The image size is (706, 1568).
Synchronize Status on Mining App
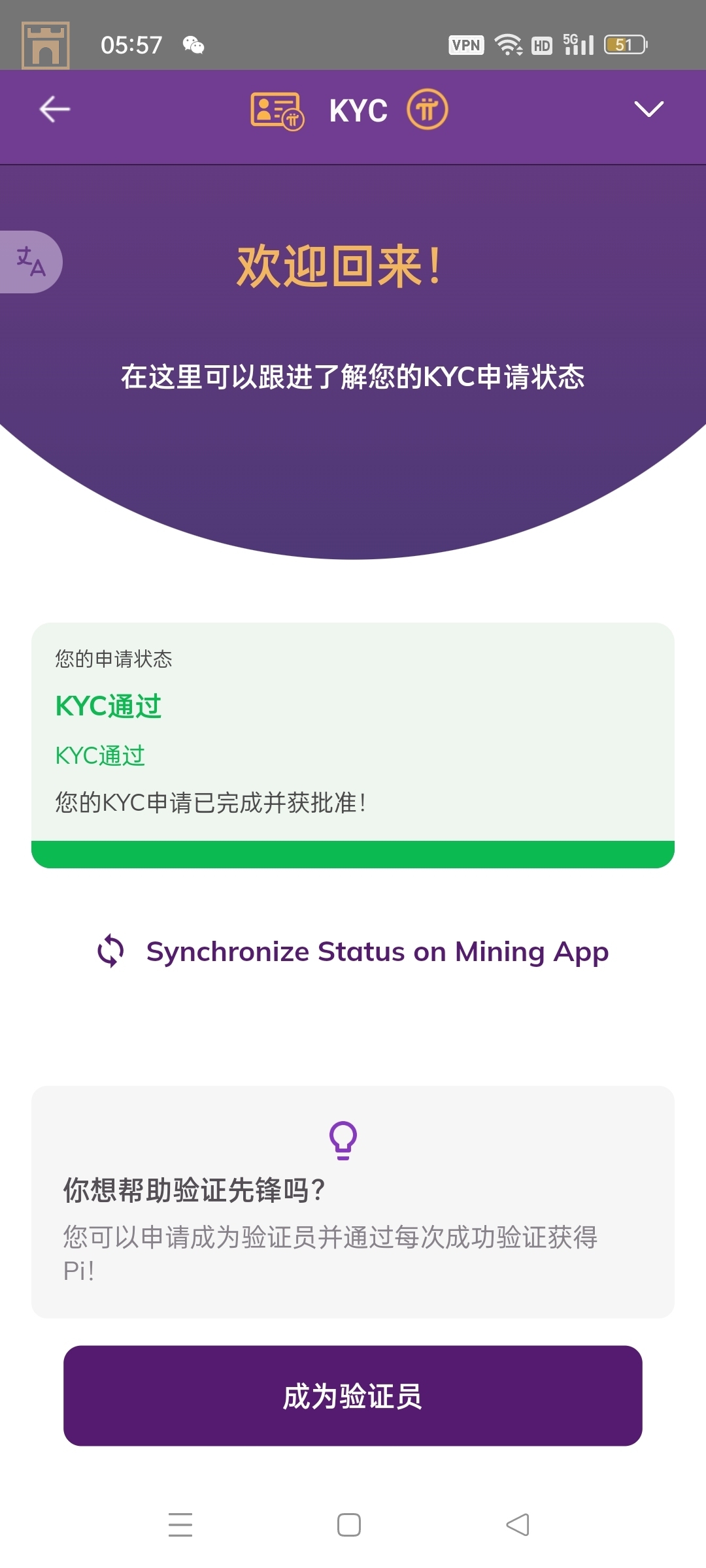coord(353,951)
